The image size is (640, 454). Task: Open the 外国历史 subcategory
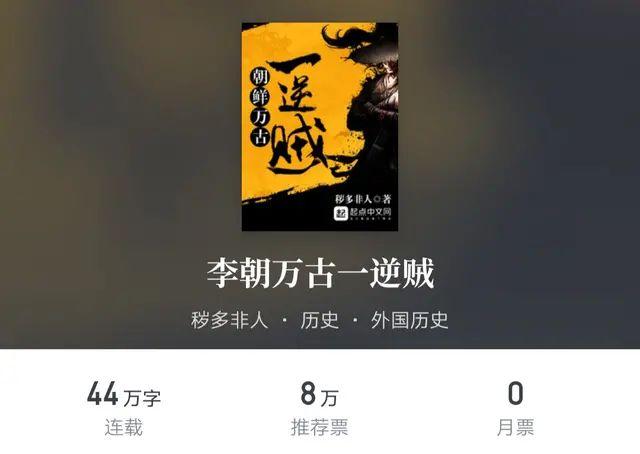tap(409, 321)
